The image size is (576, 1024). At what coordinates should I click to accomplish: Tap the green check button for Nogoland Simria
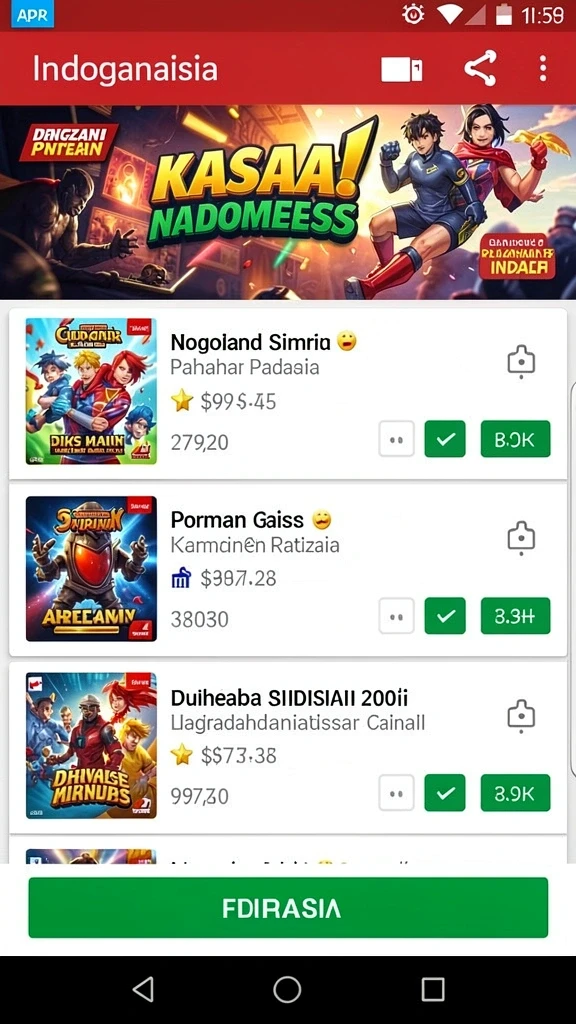(445, 439)
